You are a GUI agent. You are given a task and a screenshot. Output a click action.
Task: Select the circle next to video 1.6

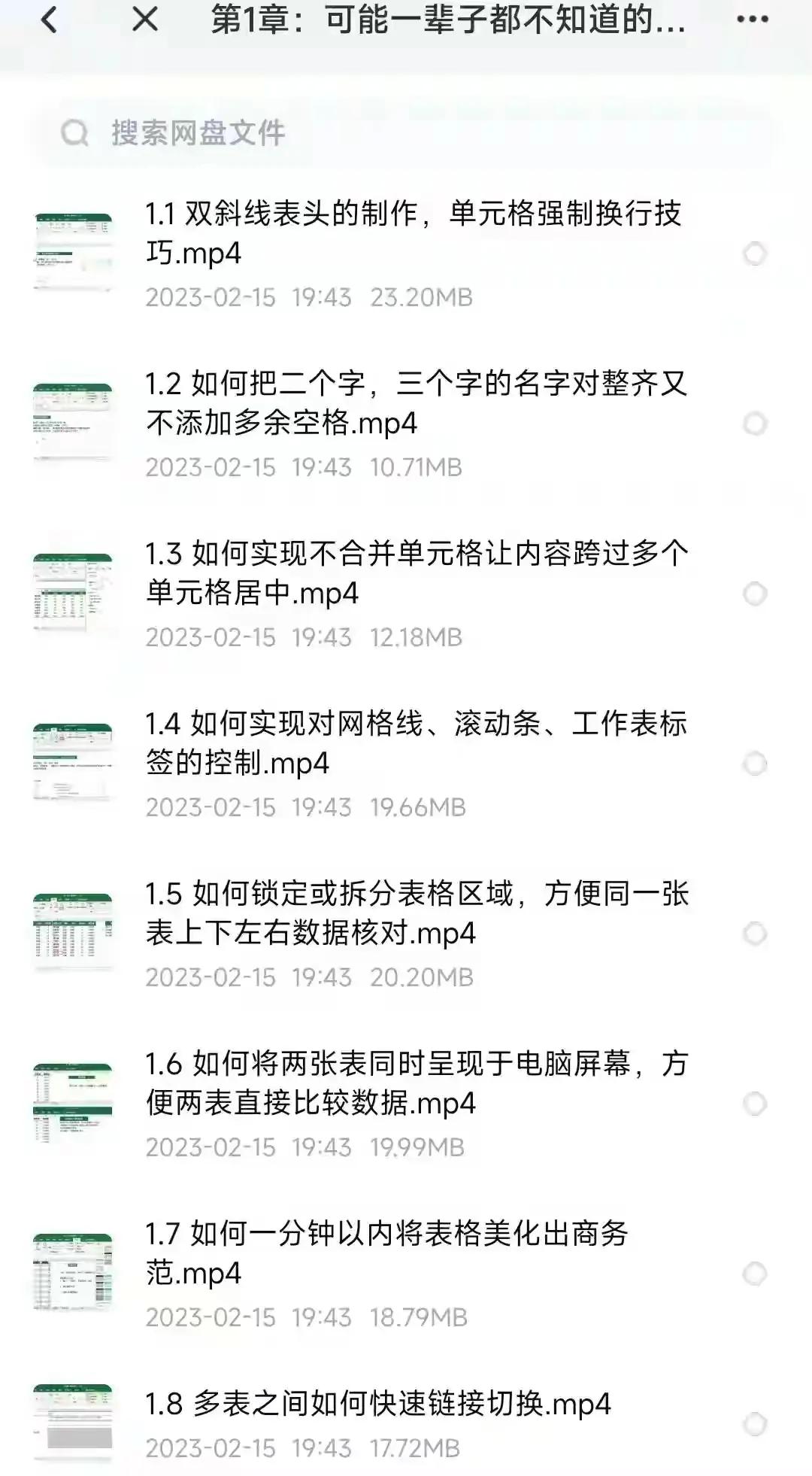point(754,1103)
